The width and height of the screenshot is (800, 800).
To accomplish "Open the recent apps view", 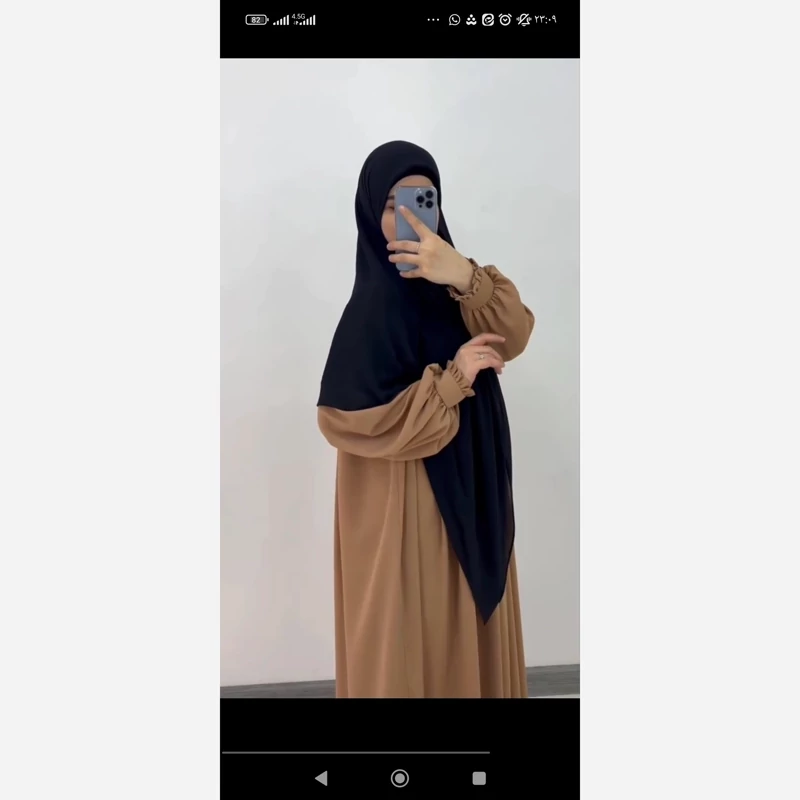I will pos(479,778).
